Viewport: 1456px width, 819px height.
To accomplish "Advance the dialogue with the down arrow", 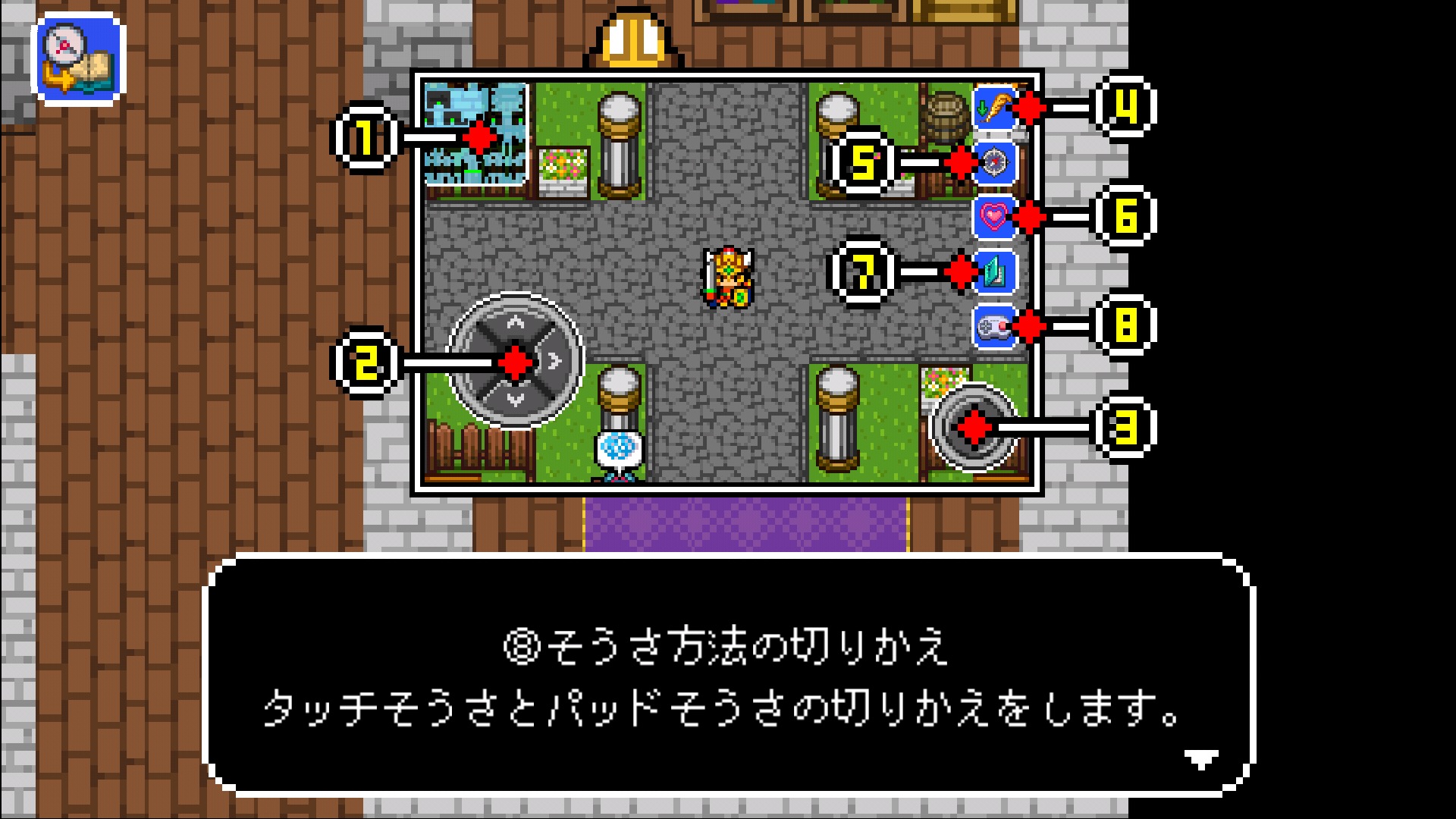I will (1200, 759).
